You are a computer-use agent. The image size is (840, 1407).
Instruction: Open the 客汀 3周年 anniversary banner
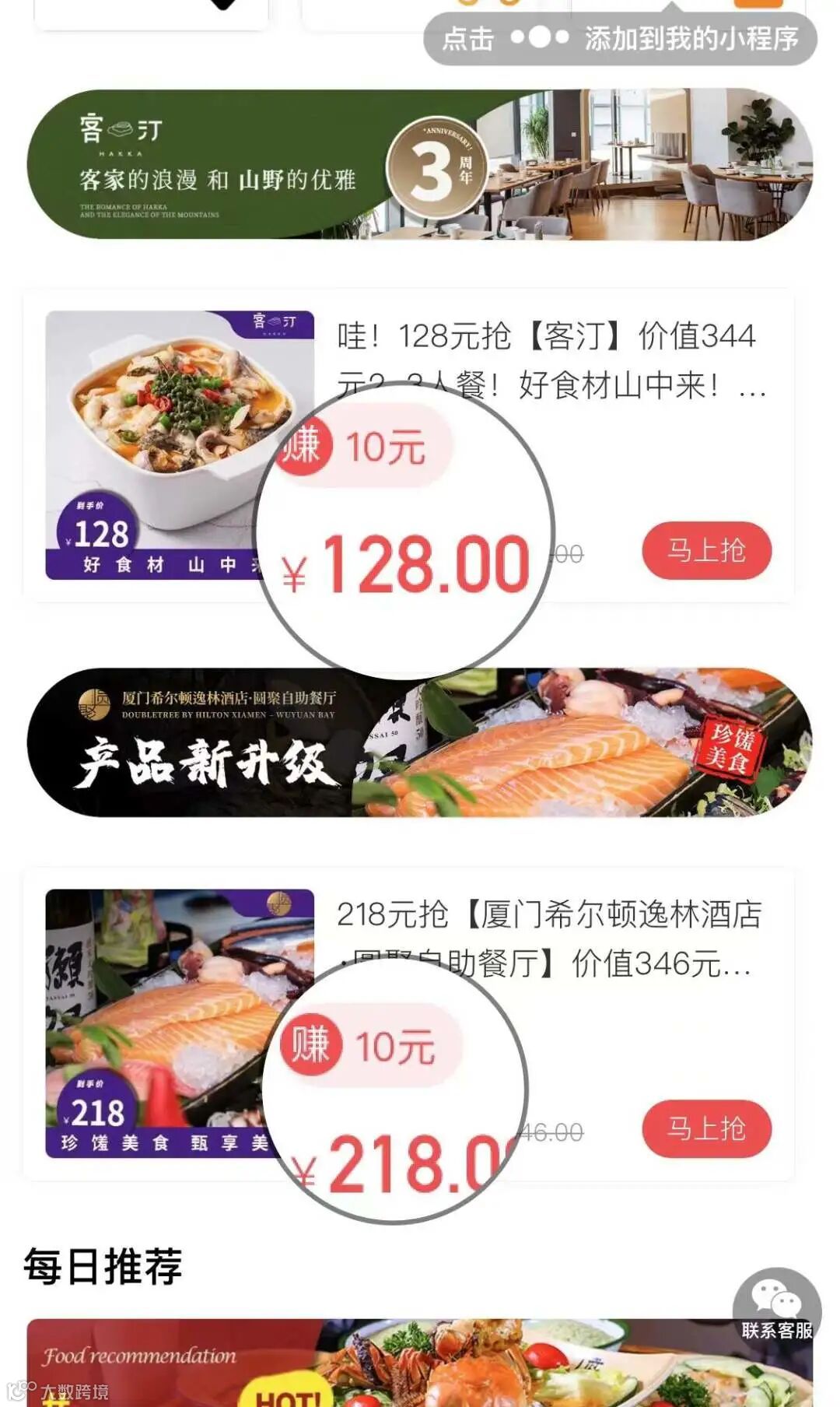click(x=420, y=165)
